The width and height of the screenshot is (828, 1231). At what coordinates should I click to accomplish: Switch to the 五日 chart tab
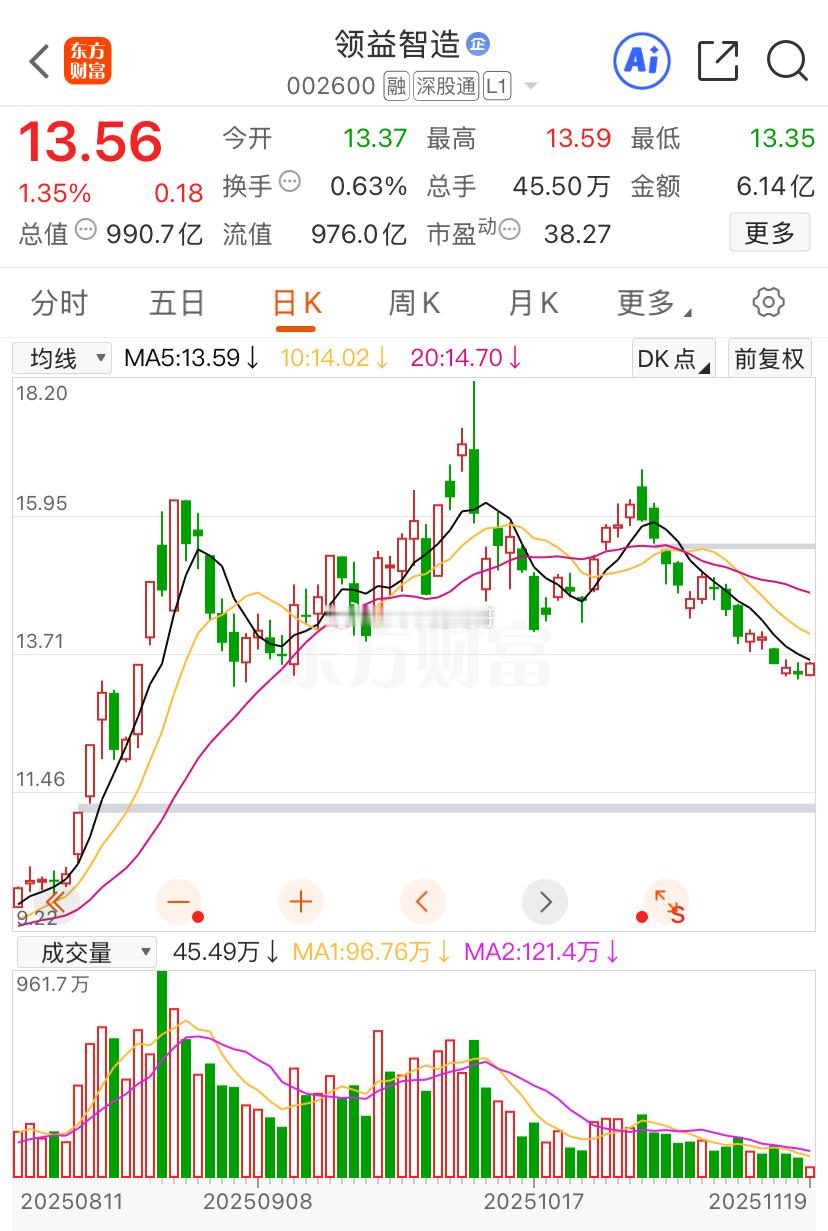coord(177,303)
